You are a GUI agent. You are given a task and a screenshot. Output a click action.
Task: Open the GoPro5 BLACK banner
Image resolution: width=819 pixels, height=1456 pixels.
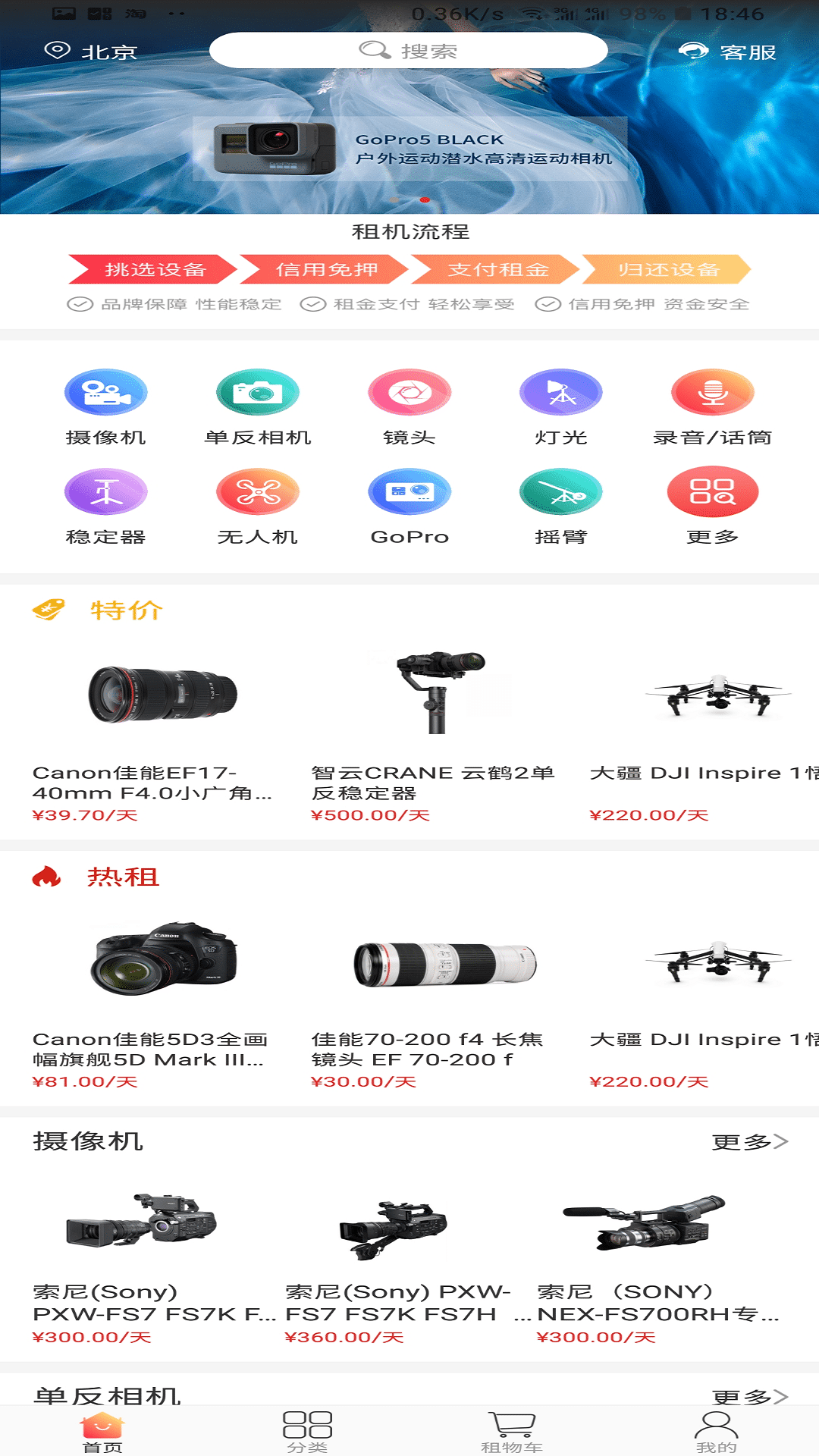tap(409, 149)
